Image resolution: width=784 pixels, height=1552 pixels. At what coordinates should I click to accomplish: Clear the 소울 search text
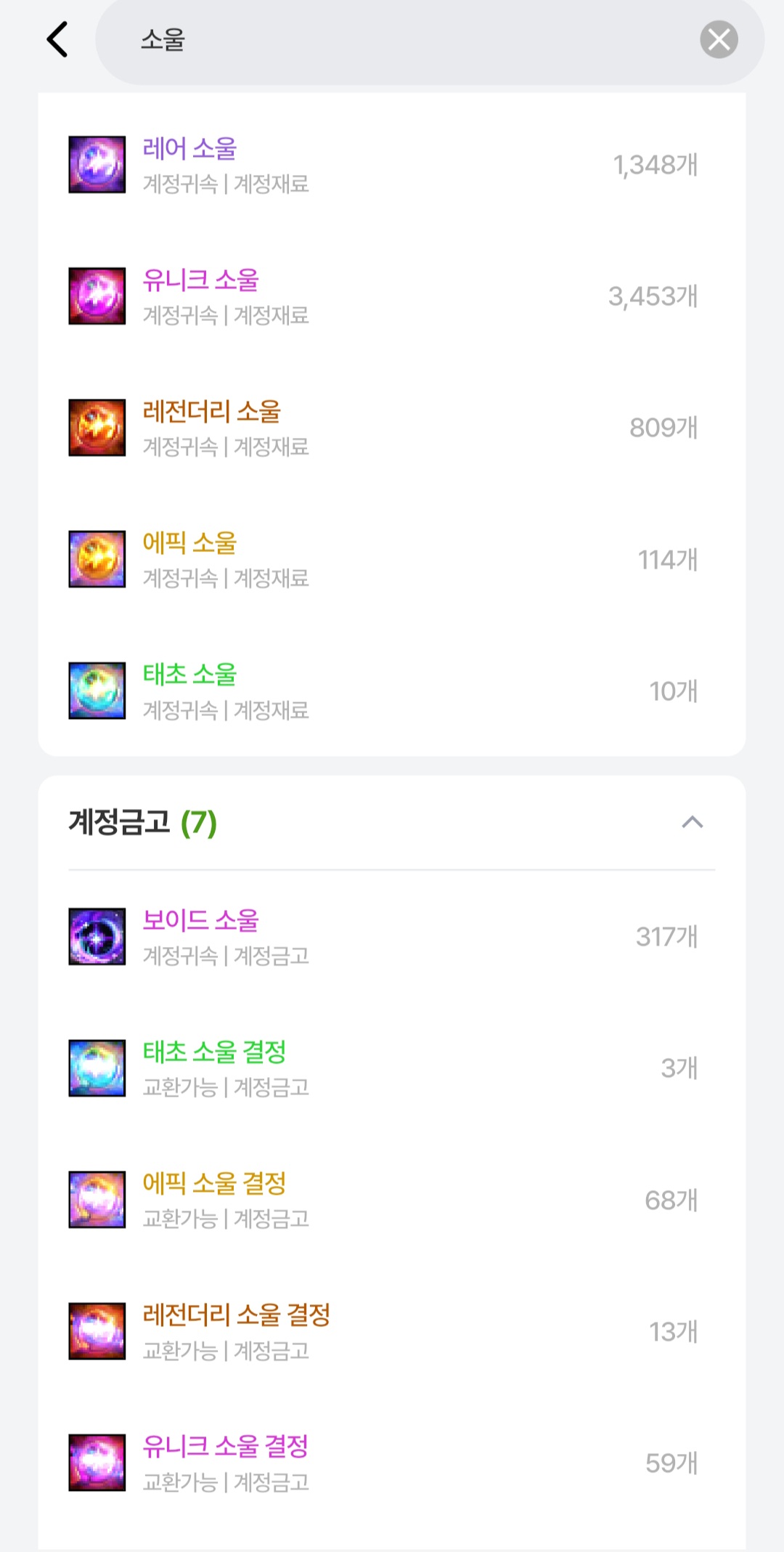click(719, 39)
